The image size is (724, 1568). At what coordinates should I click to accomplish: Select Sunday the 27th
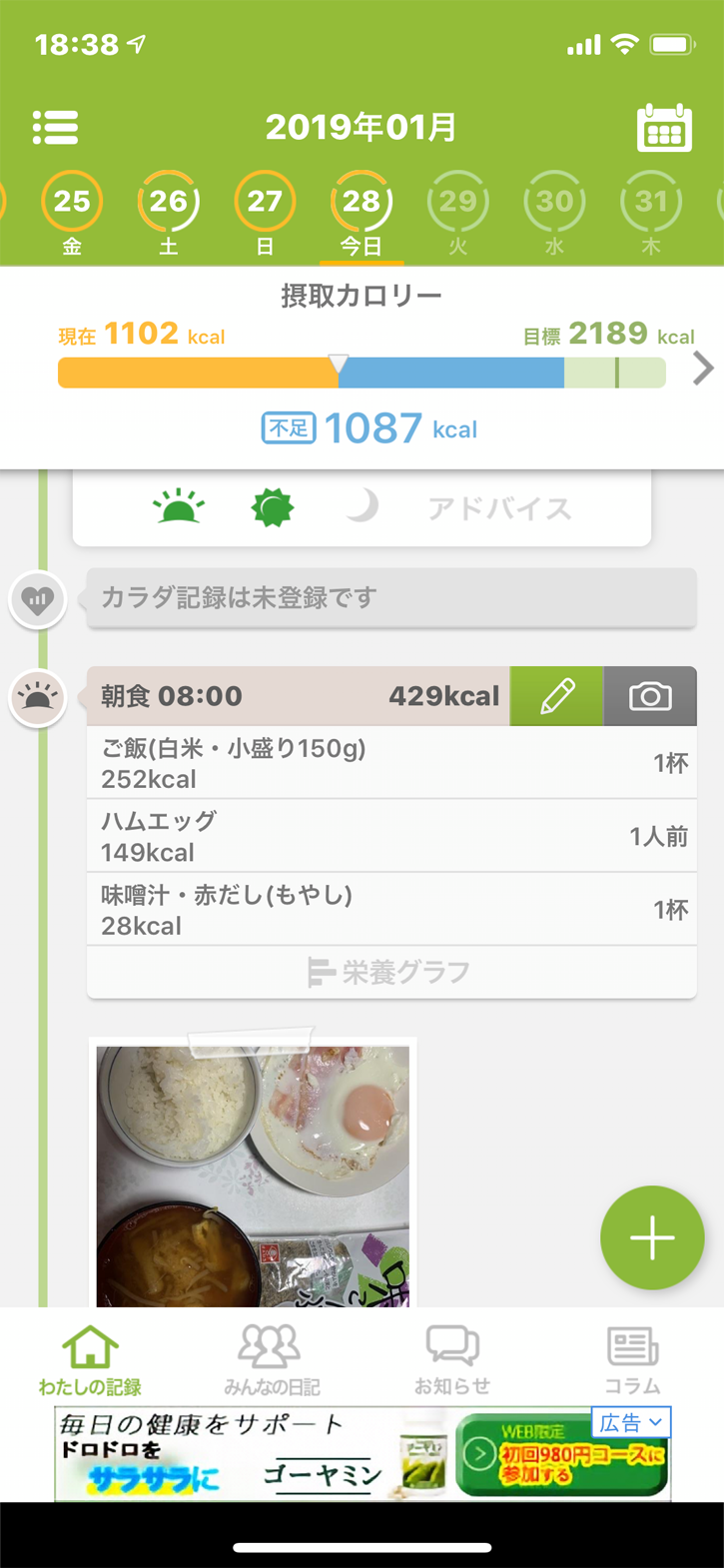265,203
